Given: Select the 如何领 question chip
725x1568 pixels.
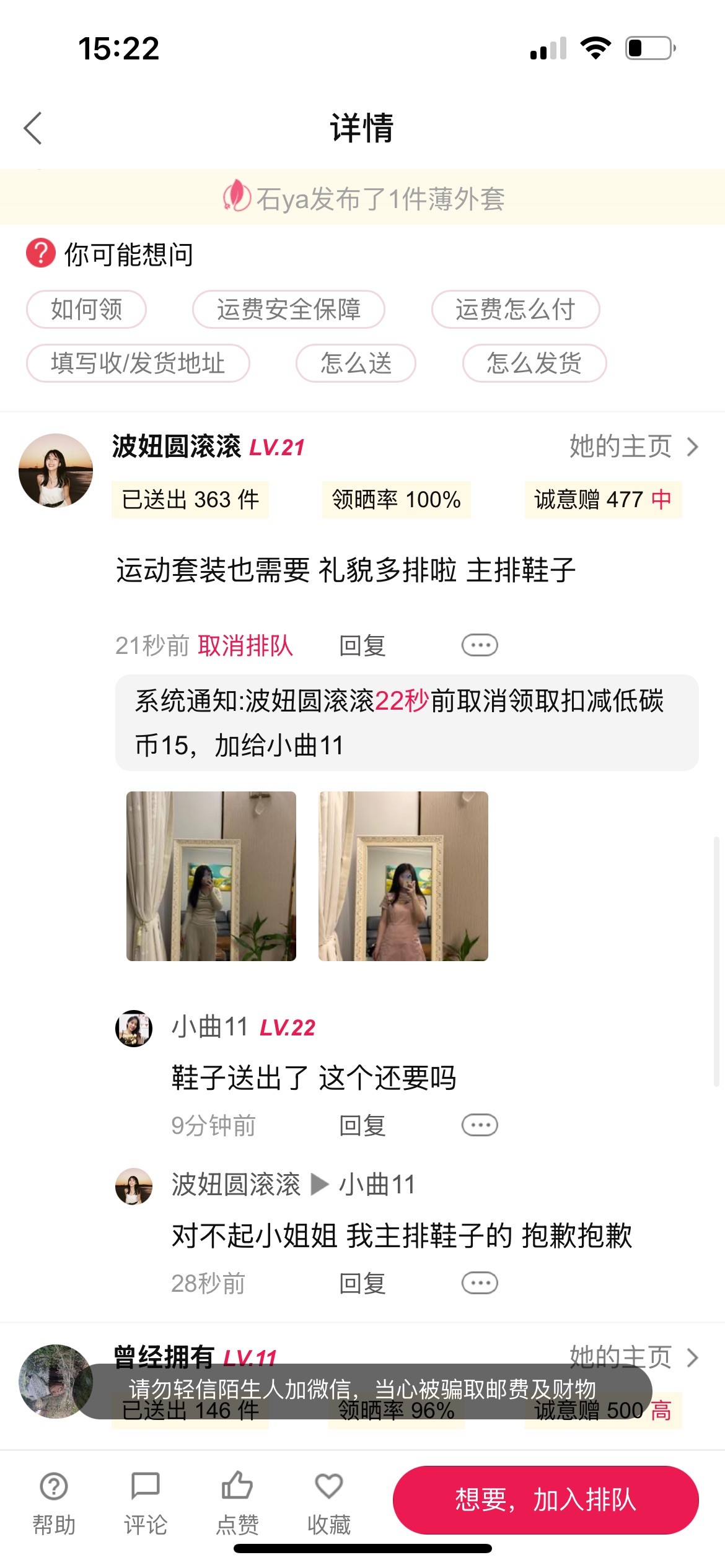Looking at the screenshot, I should tap(86, 309).
